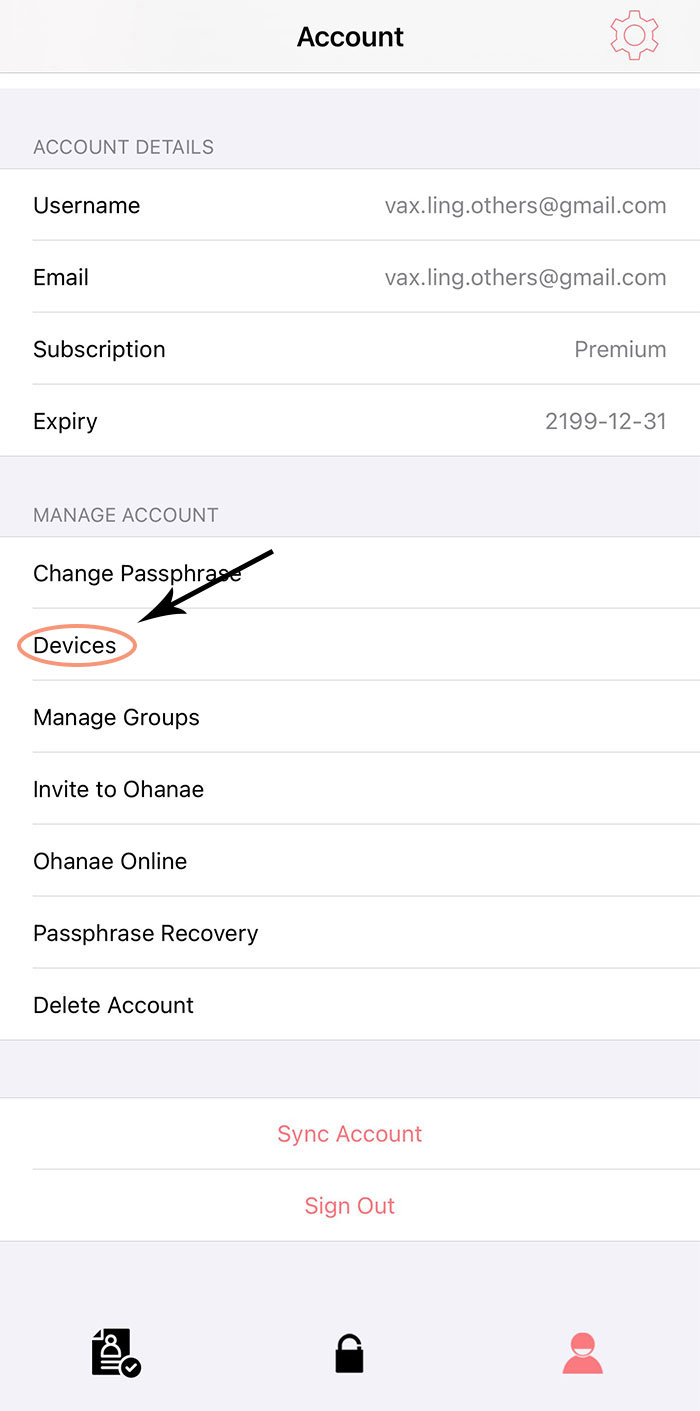Open Change Passphrase

[x=350, y=573]
